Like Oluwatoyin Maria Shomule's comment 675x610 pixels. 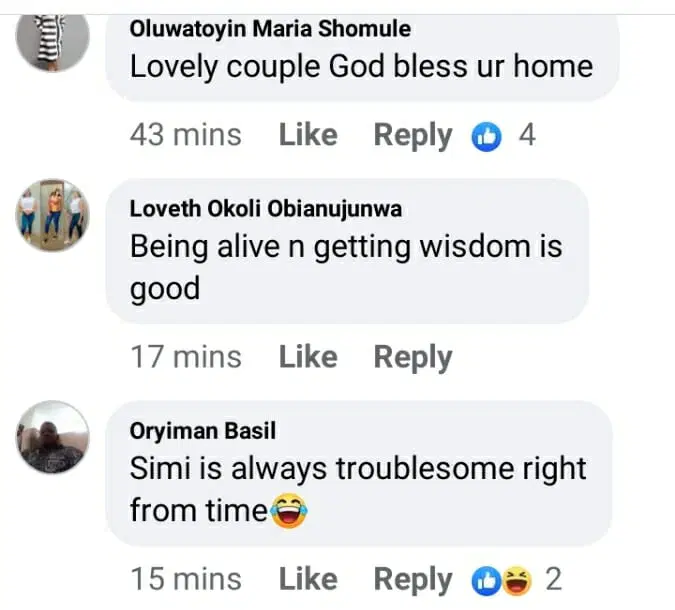pyautogui.click(x=308, y=135)
